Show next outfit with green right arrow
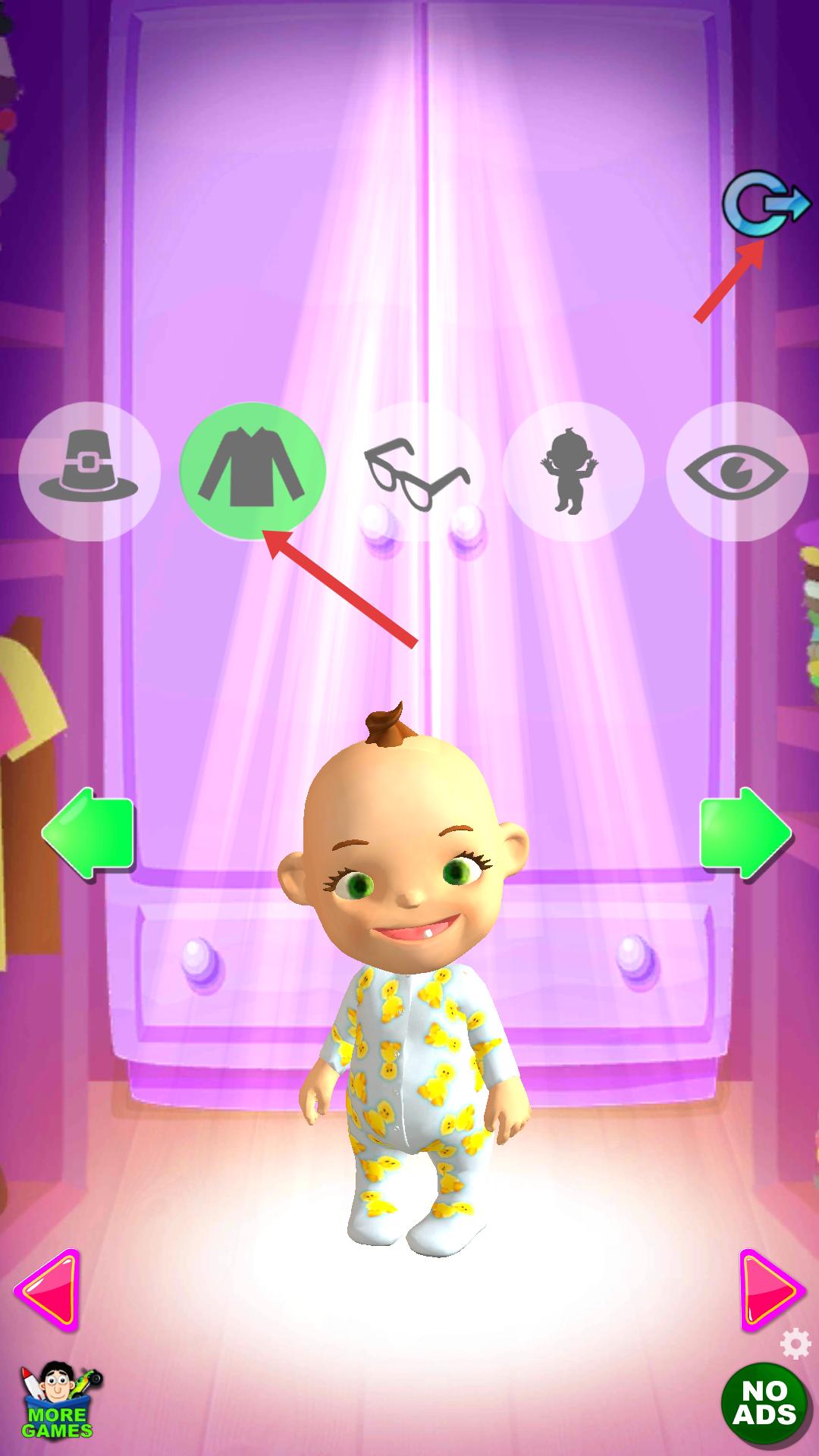The width and height of the screenshot is (819, 1456). 744,833
